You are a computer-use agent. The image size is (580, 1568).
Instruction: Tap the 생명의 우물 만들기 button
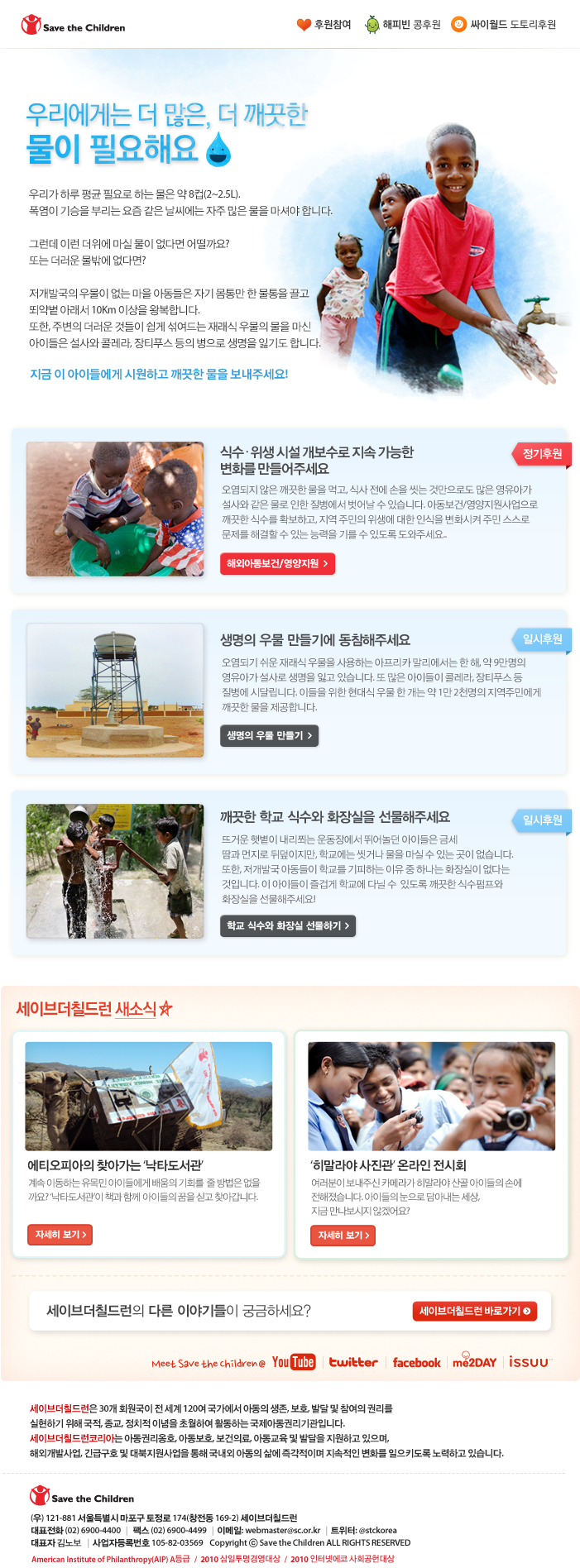(x=269, y=735)
